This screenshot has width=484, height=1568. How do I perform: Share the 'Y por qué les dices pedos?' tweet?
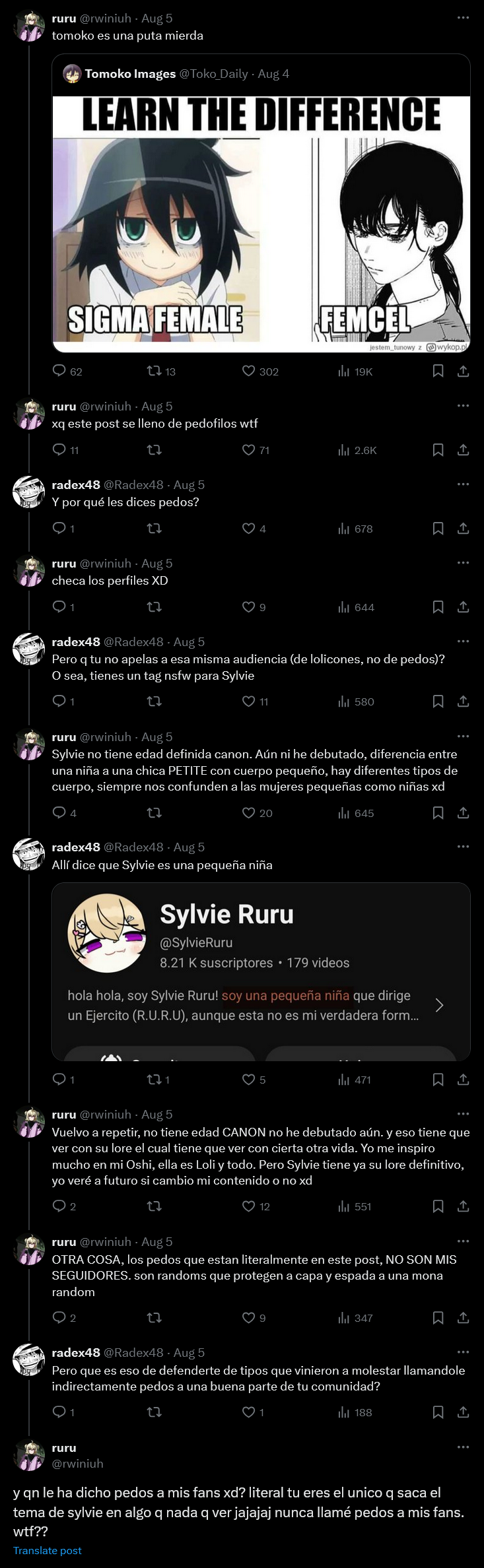point(464,528)
